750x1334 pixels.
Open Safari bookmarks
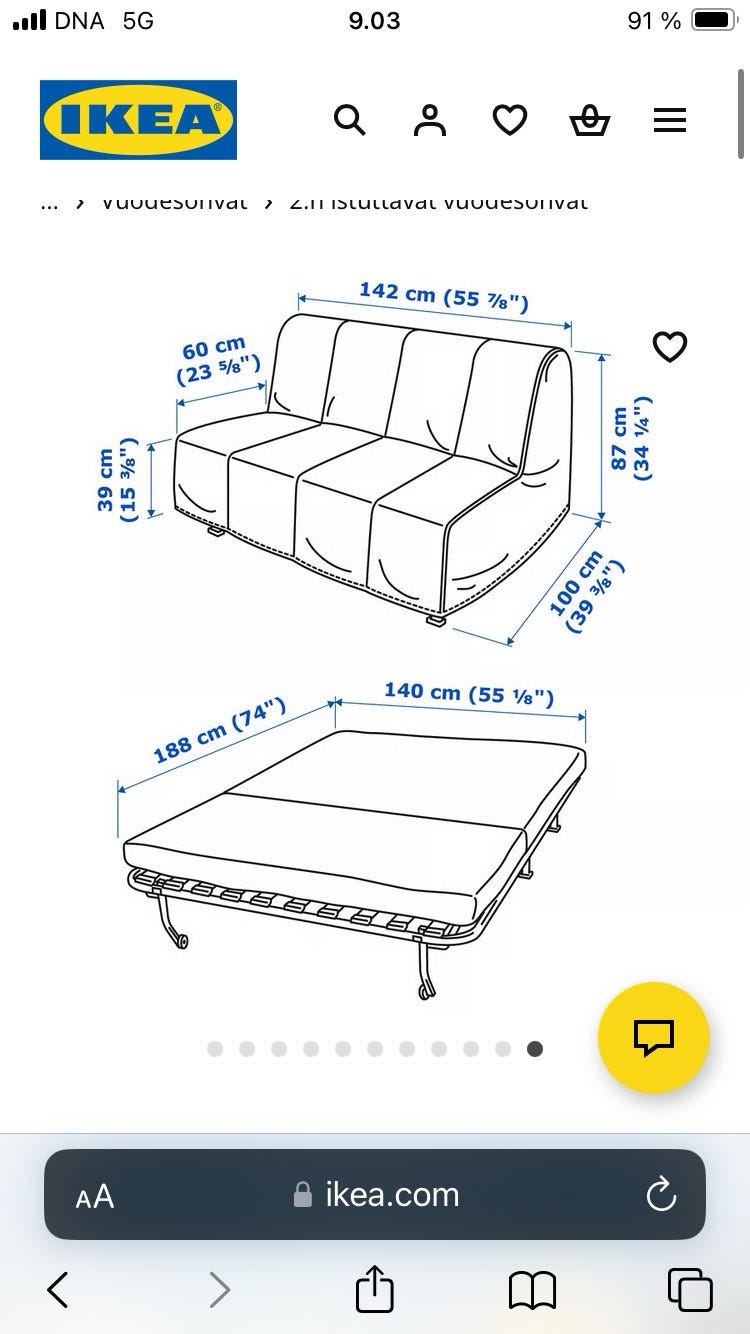pyautogui.click(x=532, y=1290)
